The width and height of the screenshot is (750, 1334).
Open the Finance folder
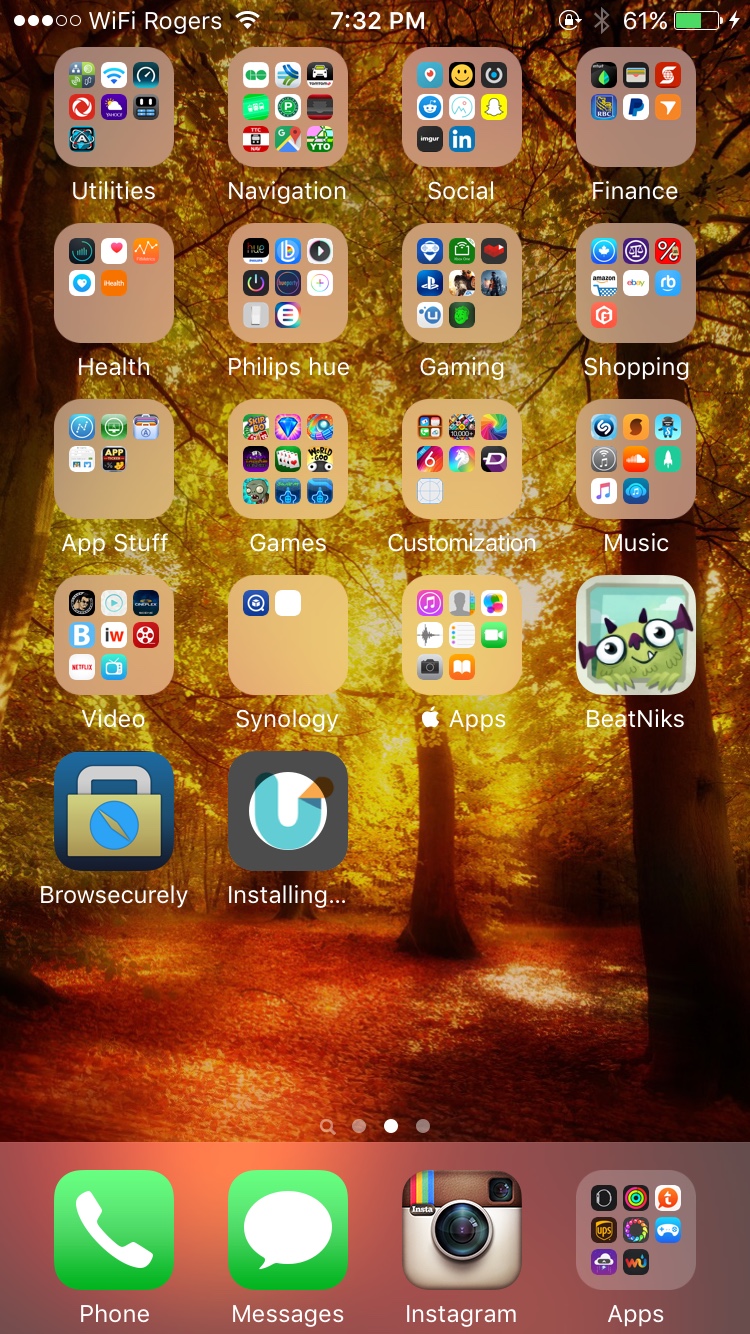[636, 107]
